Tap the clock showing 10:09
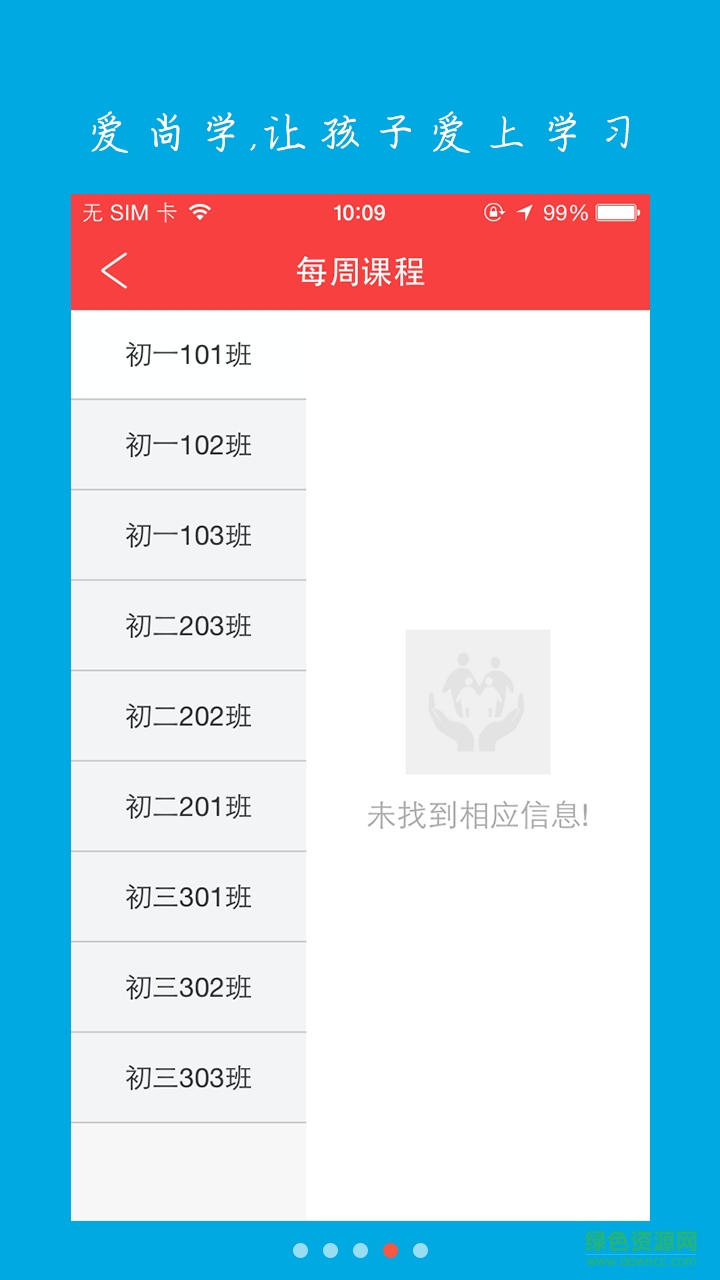The height and width of the screenshot is (1280, 720). (360, 212)
